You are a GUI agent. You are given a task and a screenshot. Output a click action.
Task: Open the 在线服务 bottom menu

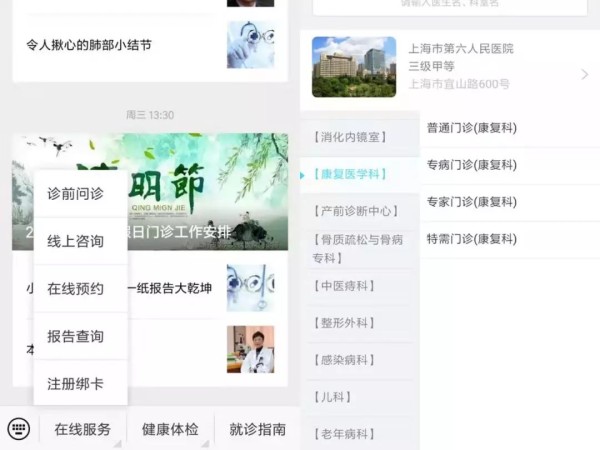(x=83, y=429)
